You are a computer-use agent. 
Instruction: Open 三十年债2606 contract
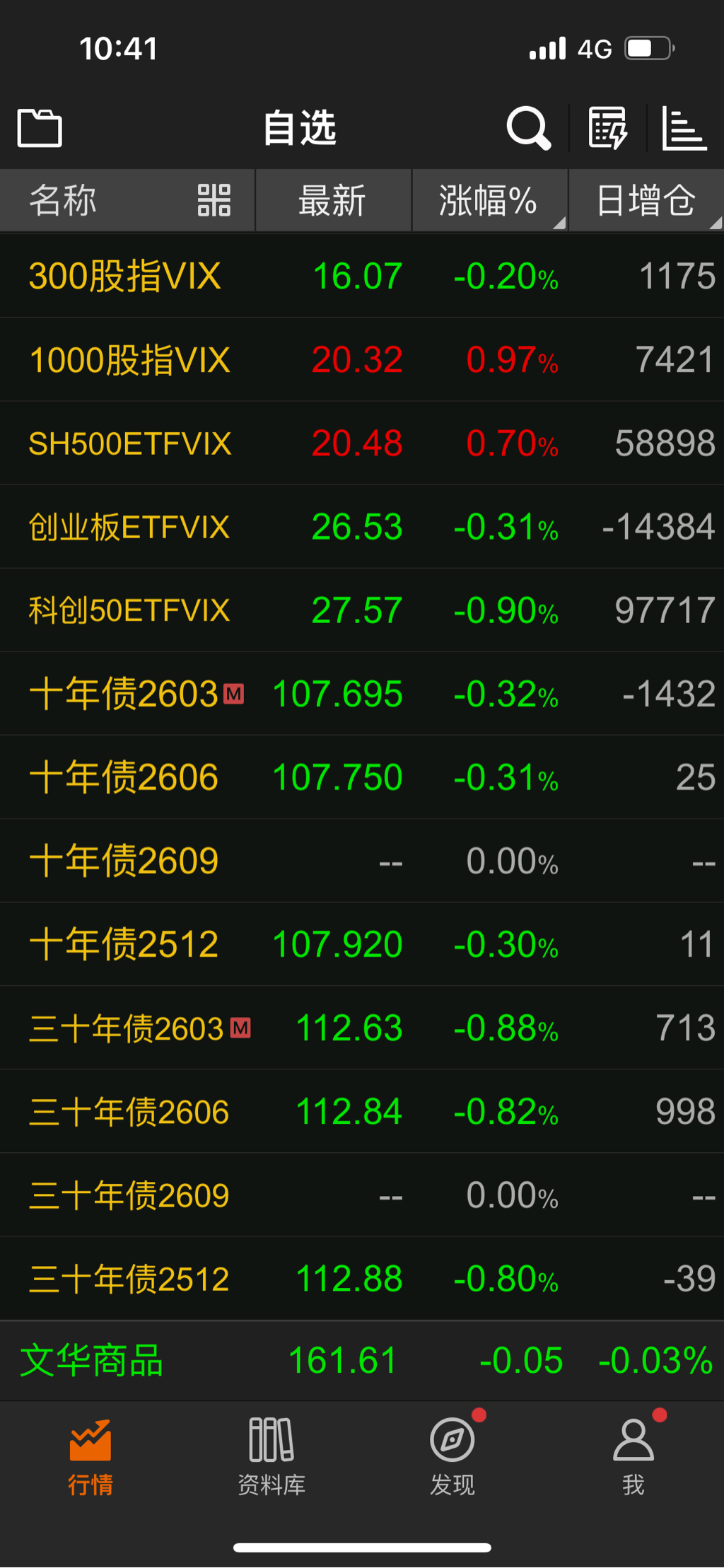click(129, 1112)
